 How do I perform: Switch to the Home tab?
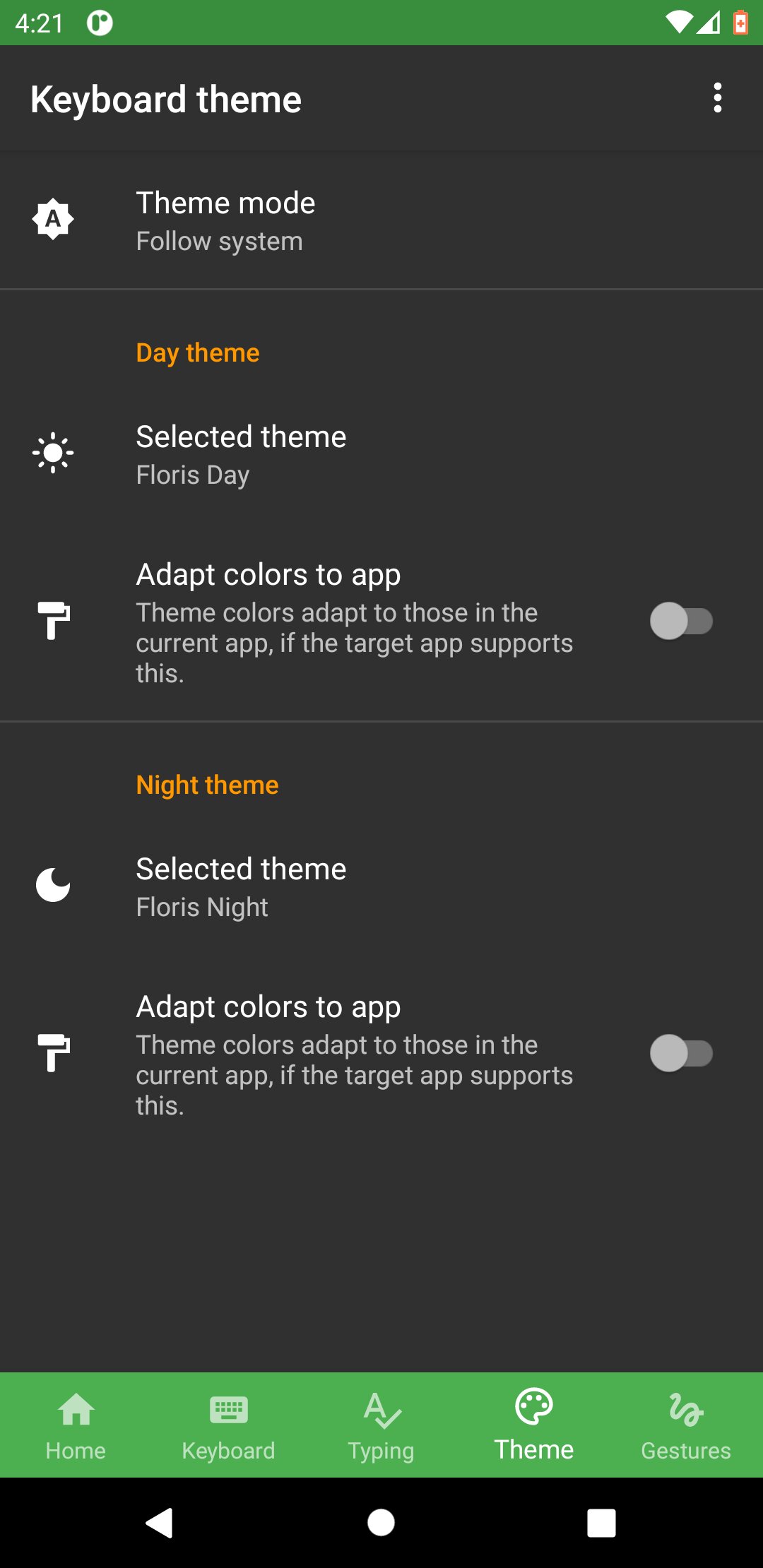click(76, 1425)
